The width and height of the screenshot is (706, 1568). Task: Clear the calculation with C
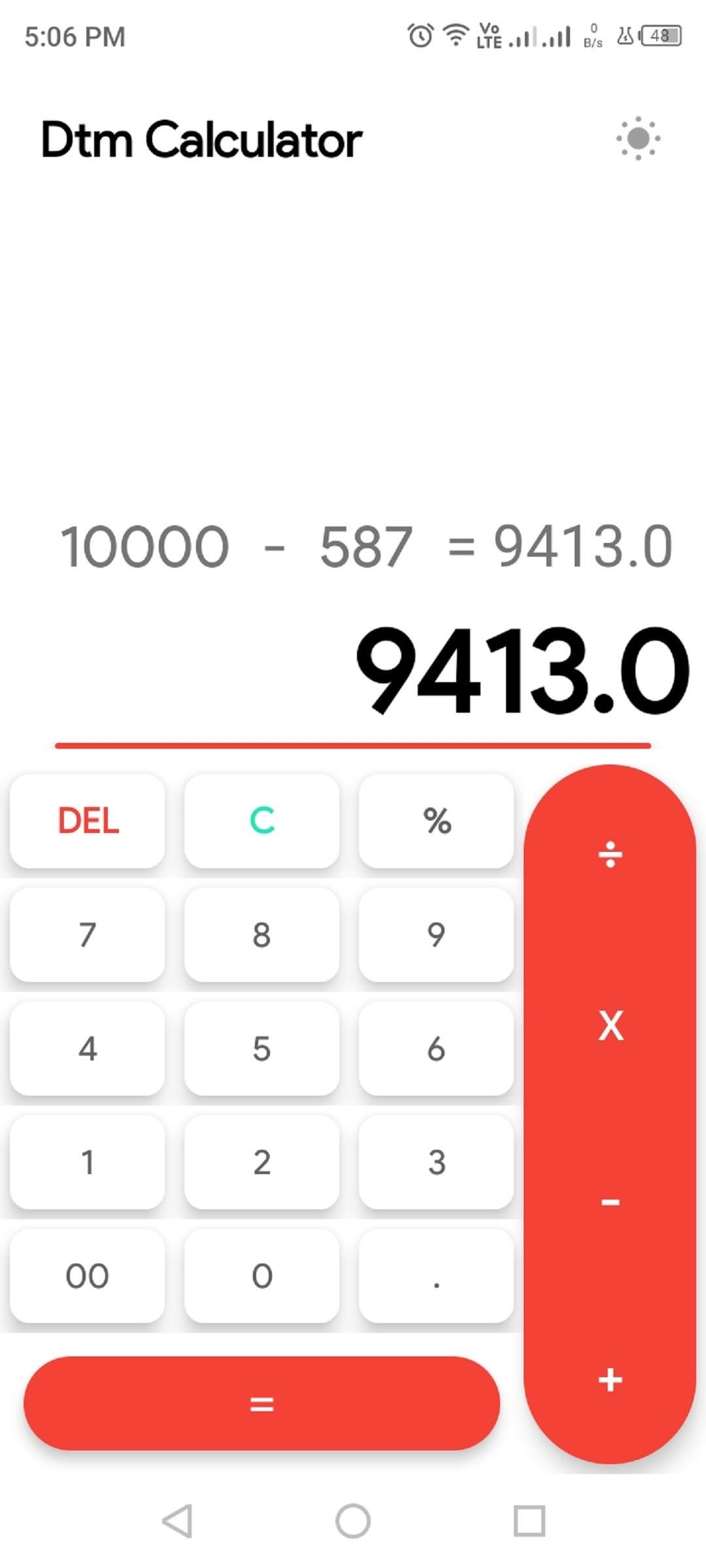[x=261, y=821]
